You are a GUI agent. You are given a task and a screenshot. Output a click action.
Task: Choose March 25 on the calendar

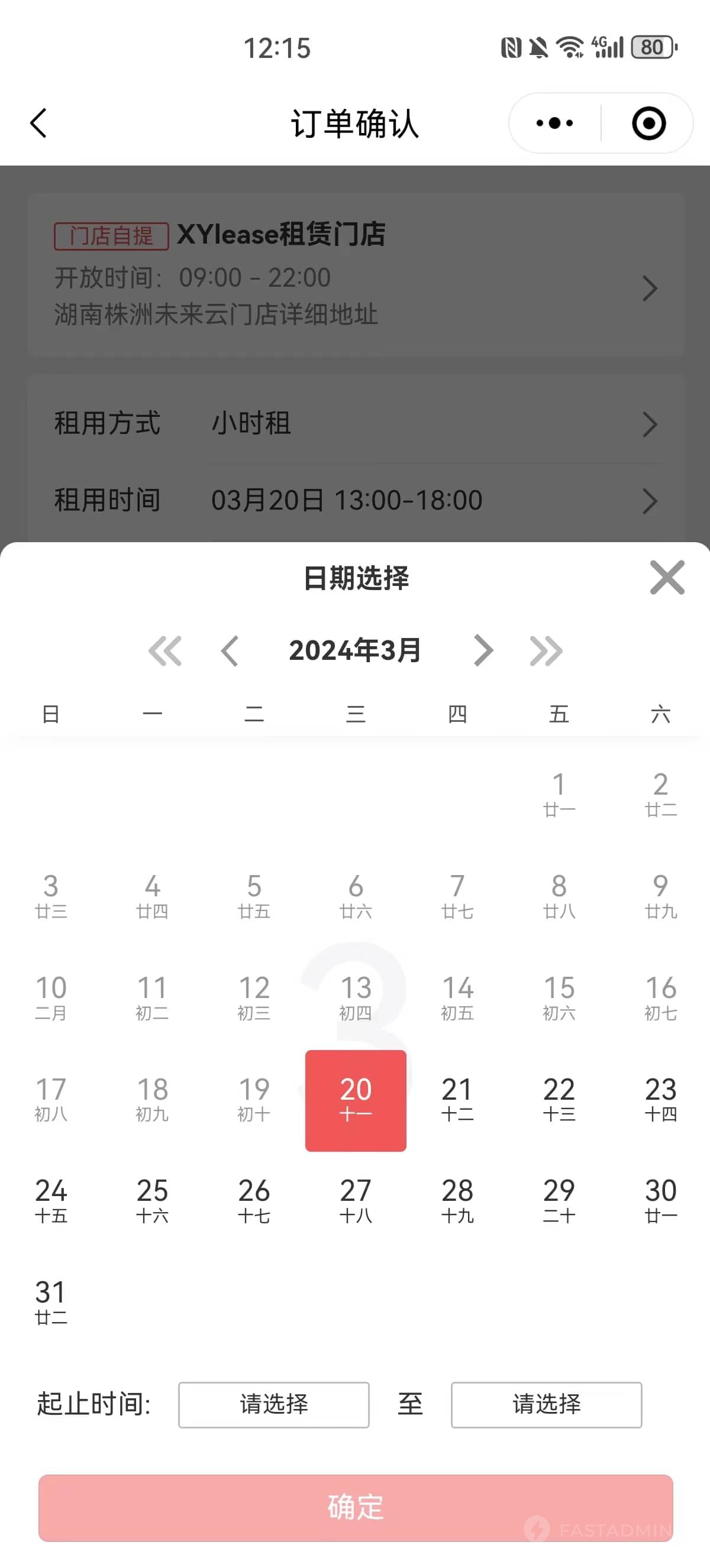coord(152,1201)
